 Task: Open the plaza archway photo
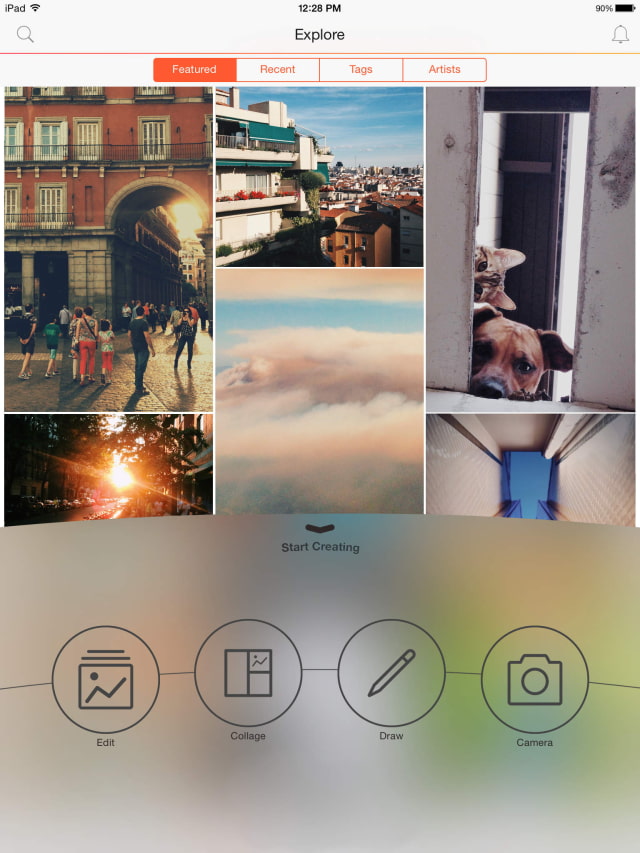(x=108, y=248)
